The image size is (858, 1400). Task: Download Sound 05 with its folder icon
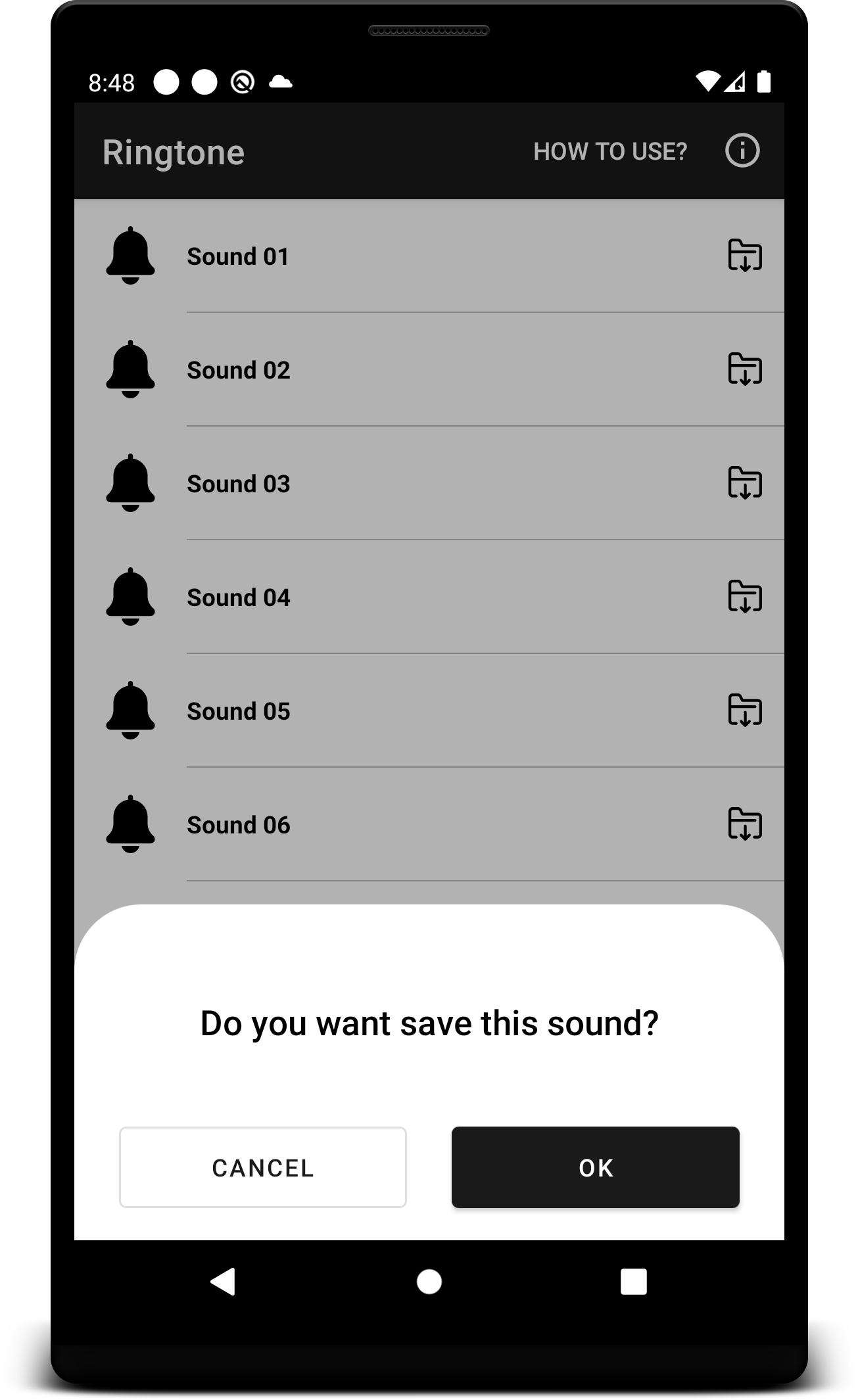pos(745,711)
